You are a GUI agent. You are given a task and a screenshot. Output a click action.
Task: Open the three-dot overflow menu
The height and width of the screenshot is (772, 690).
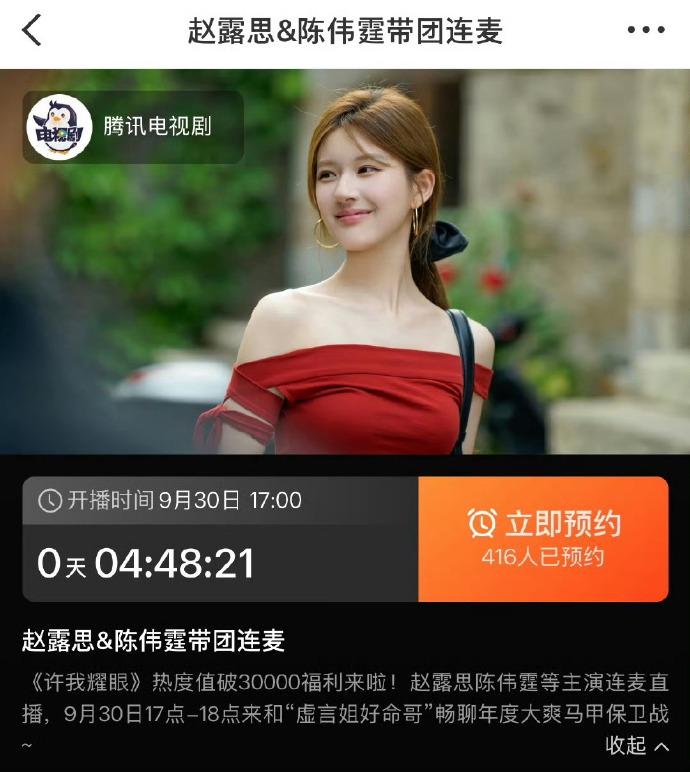tap(645, 31)
